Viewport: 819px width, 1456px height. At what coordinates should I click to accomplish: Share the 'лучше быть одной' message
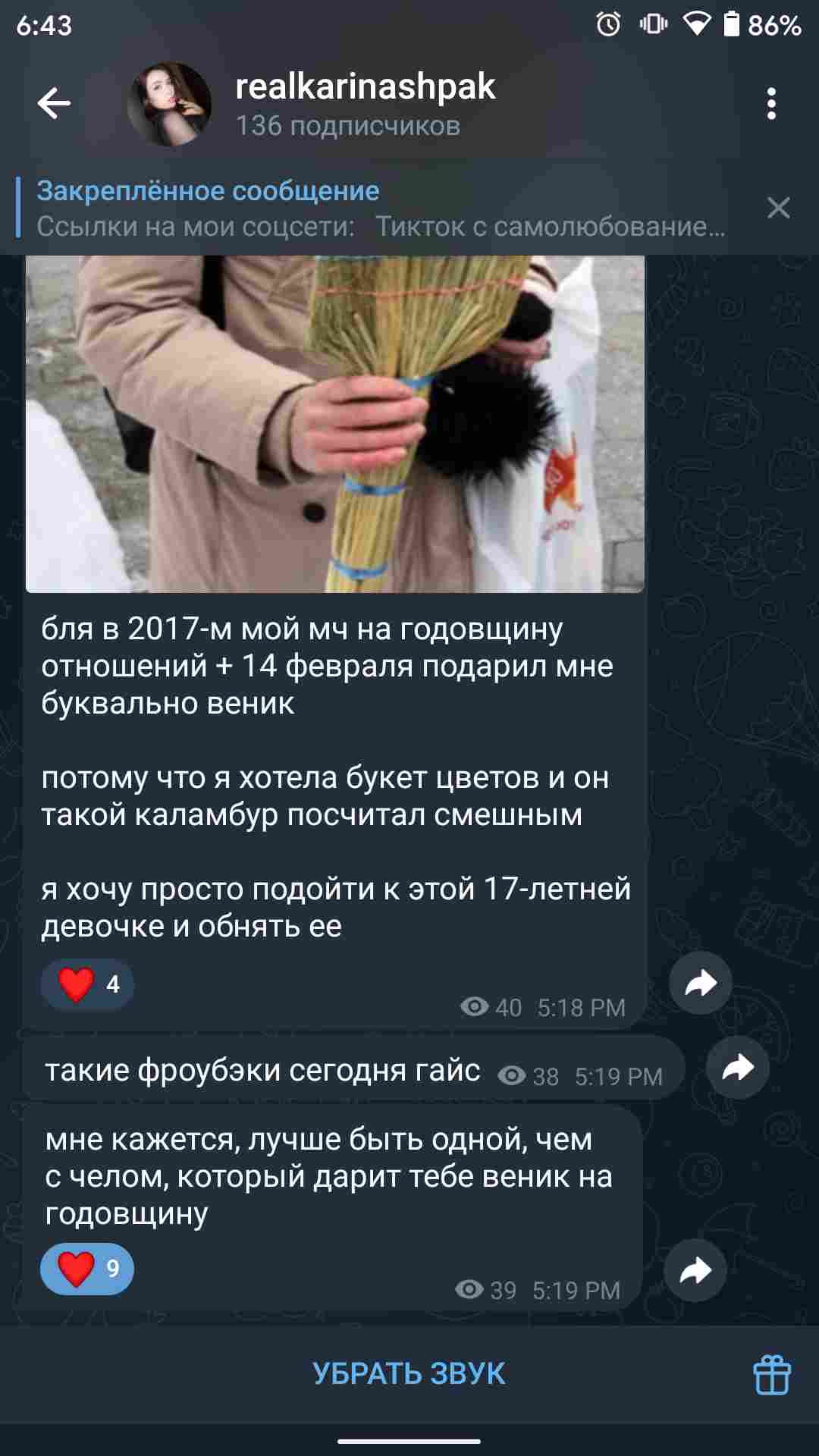[695, 1271]
